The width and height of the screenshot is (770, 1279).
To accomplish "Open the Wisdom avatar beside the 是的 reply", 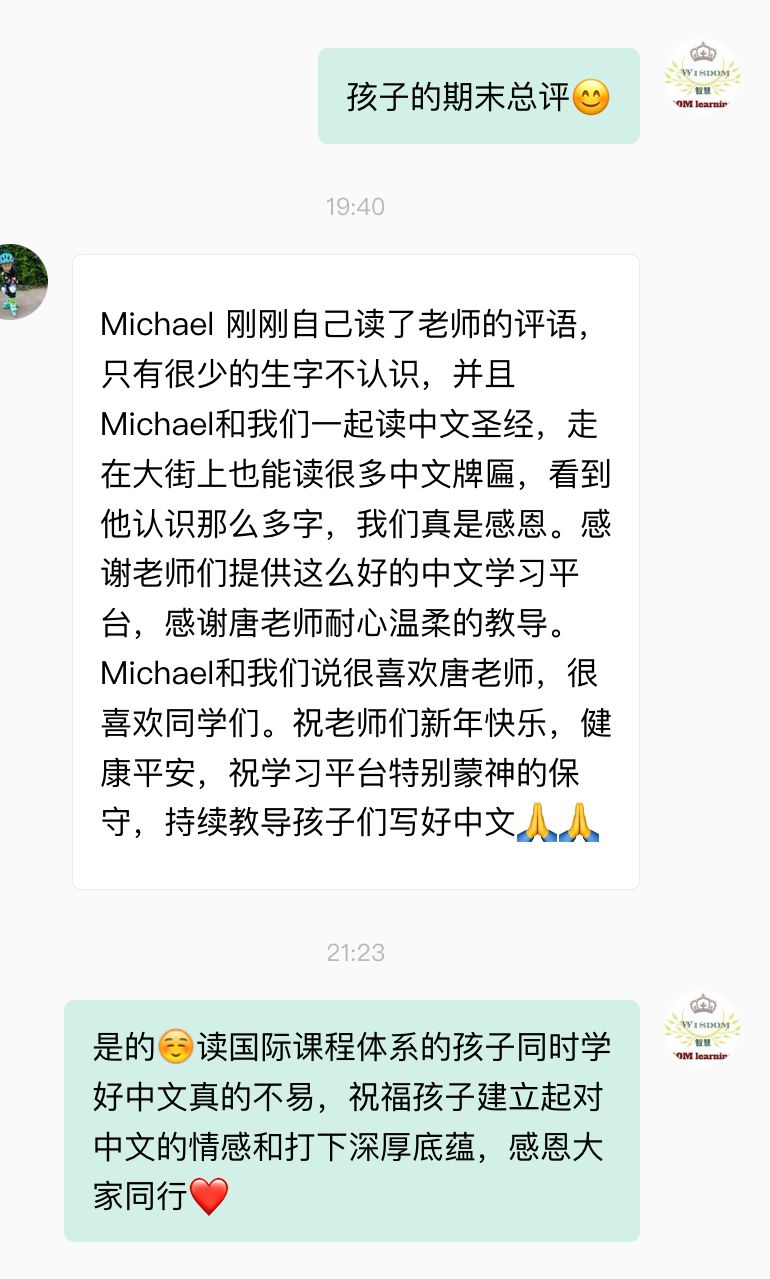I will click(702, 1029).
